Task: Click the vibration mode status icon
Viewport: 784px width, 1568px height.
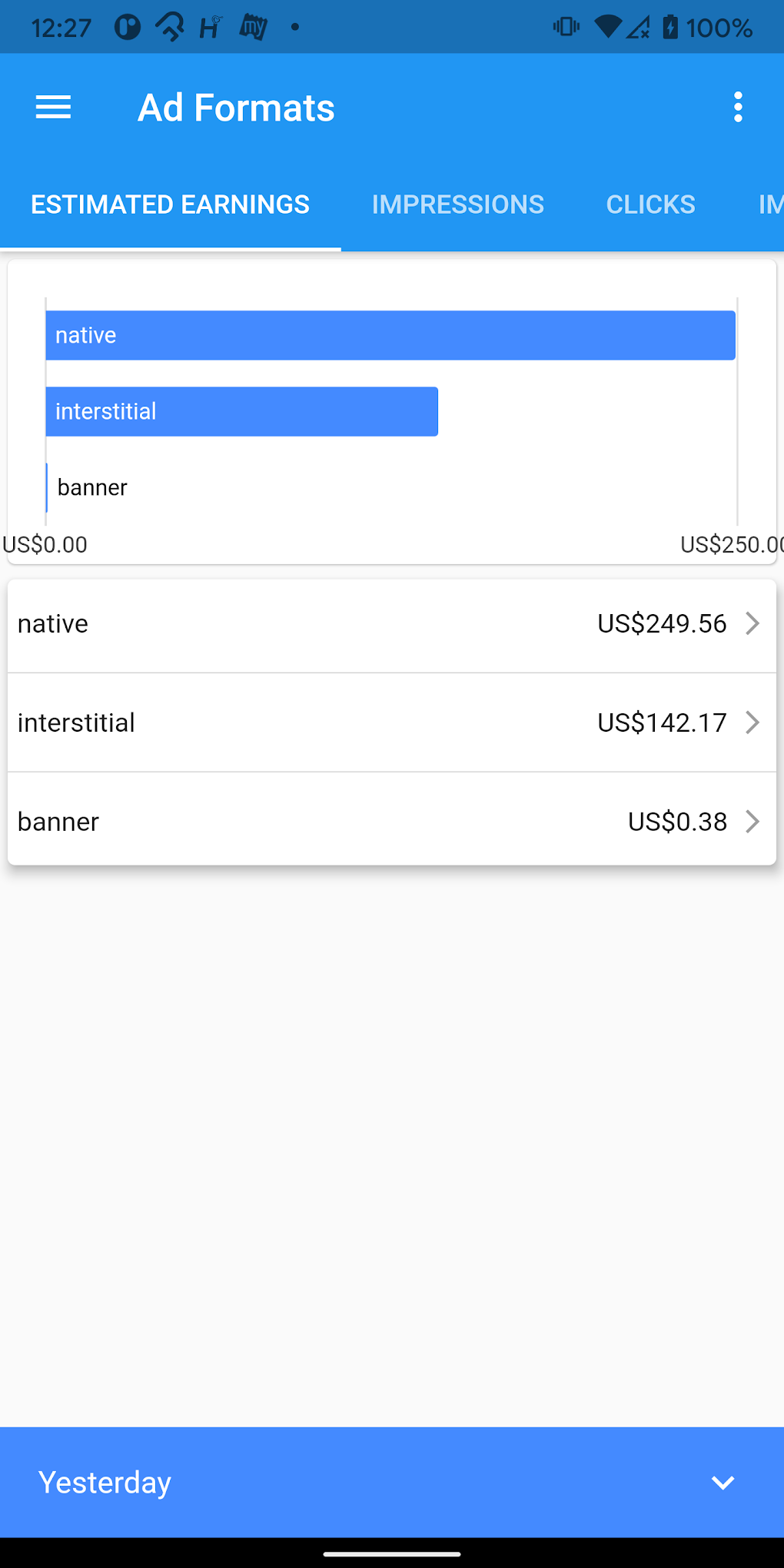Action: (x=566, y=26)
